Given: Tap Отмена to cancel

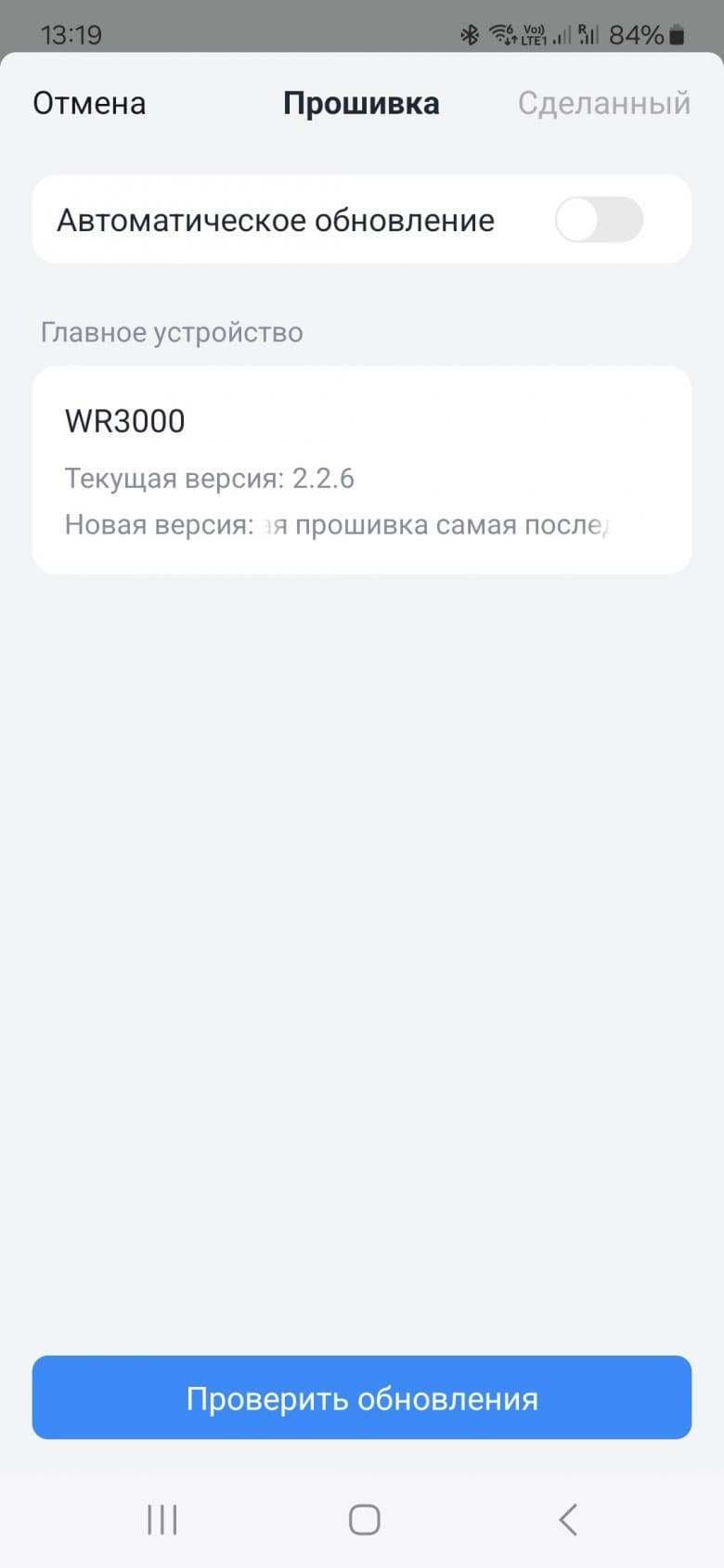Looking at the screenshot, I should pos(89,103).
